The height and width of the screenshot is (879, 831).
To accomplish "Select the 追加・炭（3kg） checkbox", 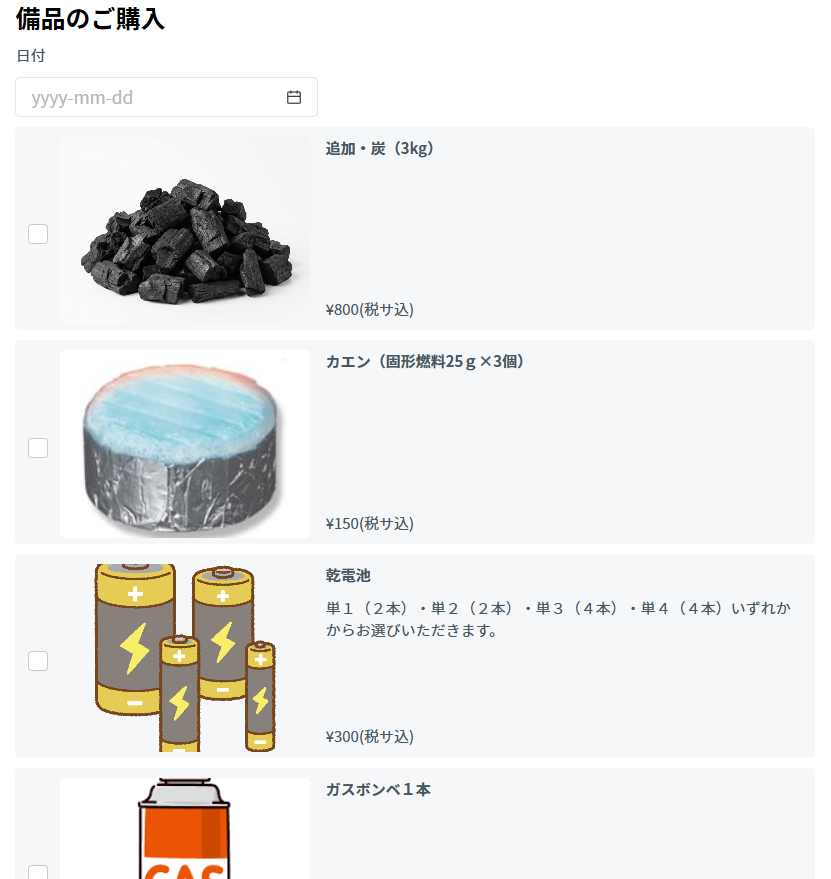I will pyautogui.click(x=38, y=234).
